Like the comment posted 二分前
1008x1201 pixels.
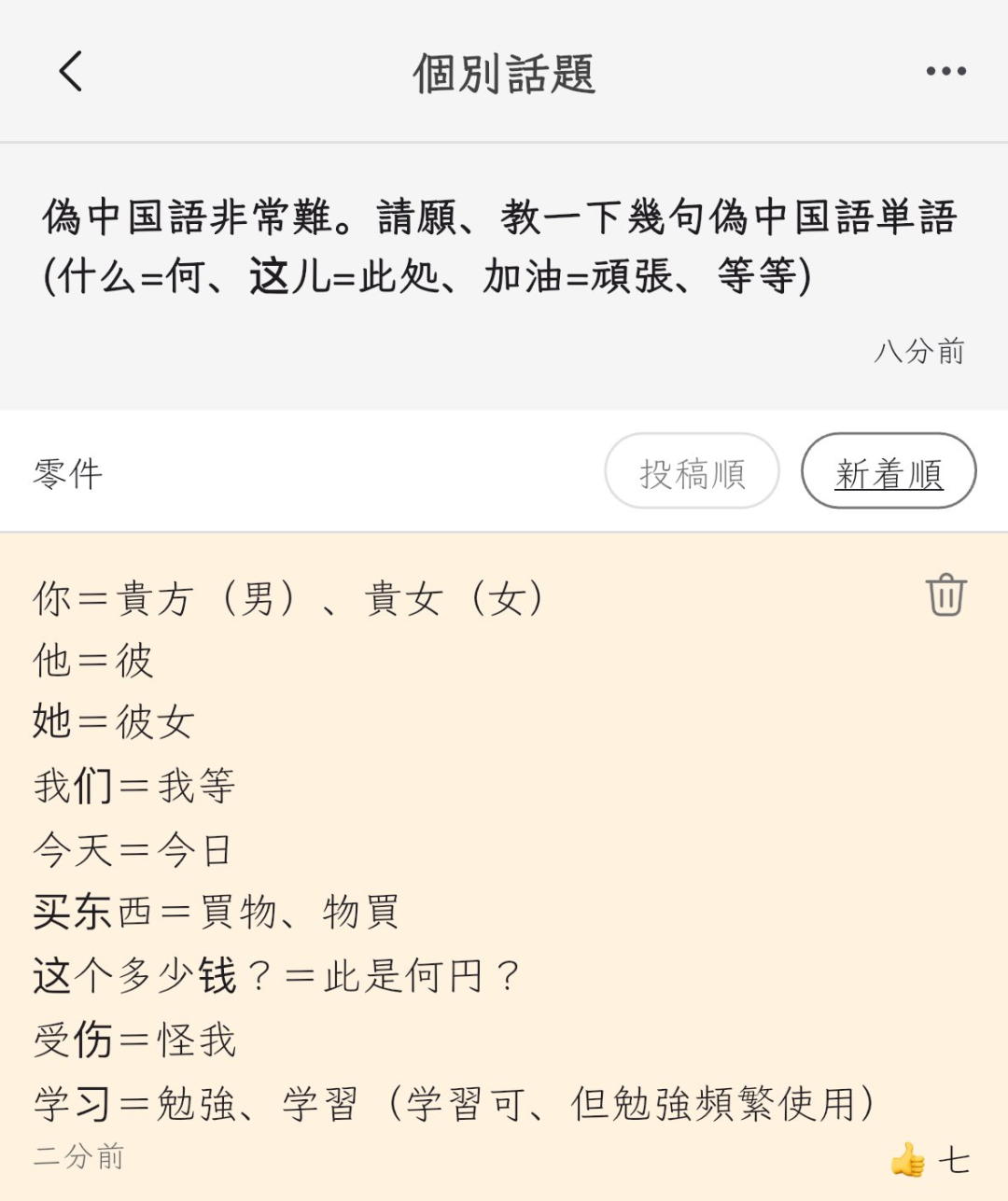tap(908, 1161)
